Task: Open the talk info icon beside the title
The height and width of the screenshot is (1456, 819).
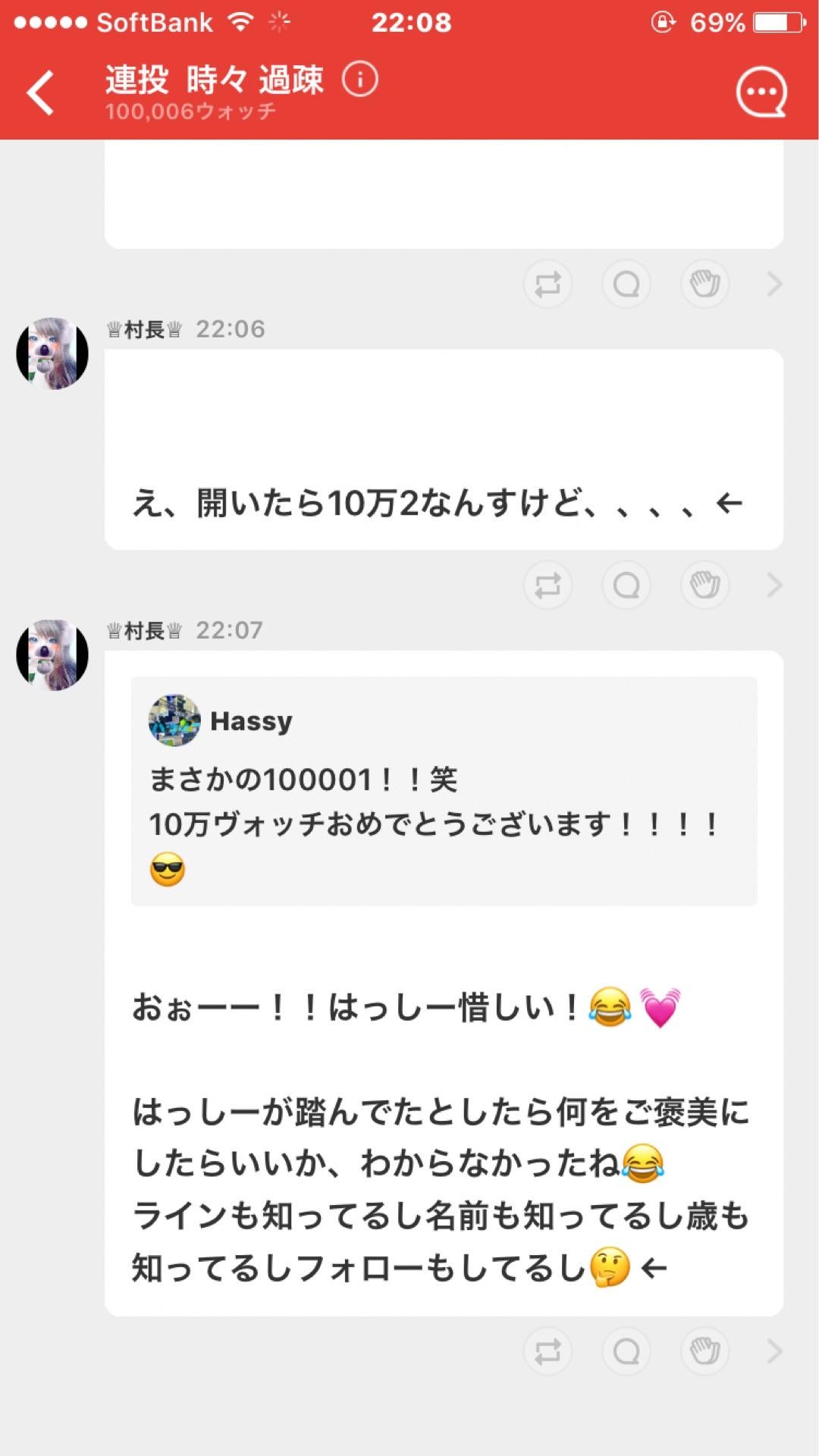Action: (x=359, y=79)
